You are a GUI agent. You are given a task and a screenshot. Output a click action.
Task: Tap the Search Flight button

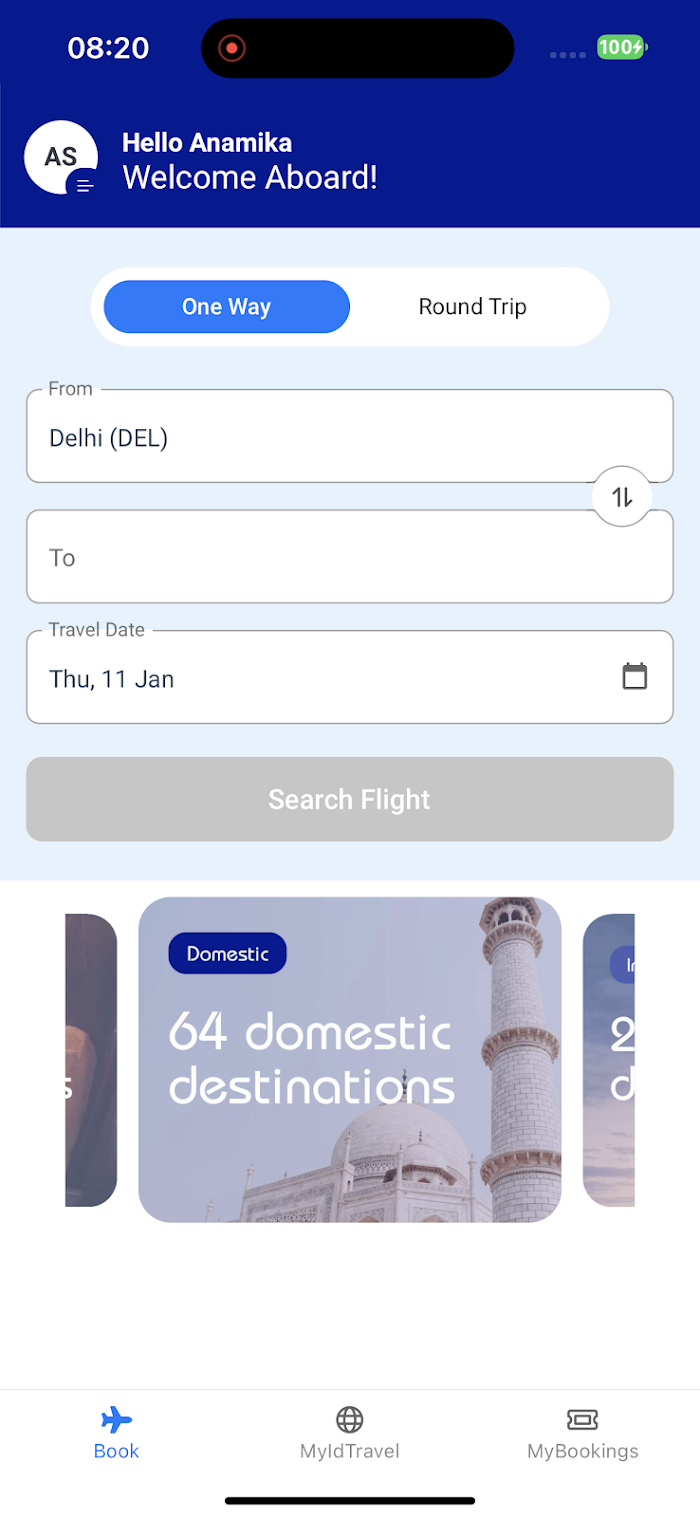point(350,799)
